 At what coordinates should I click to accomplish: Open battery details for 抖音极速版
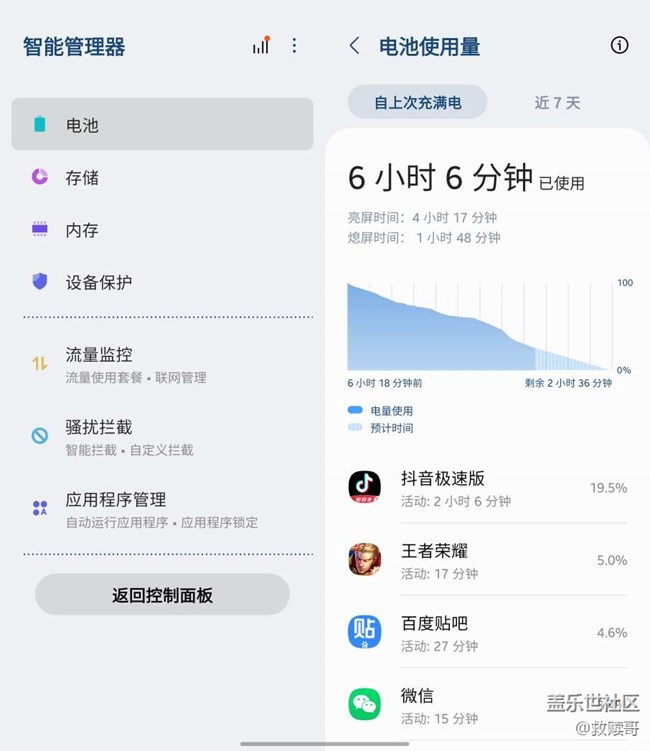(487, 488)
